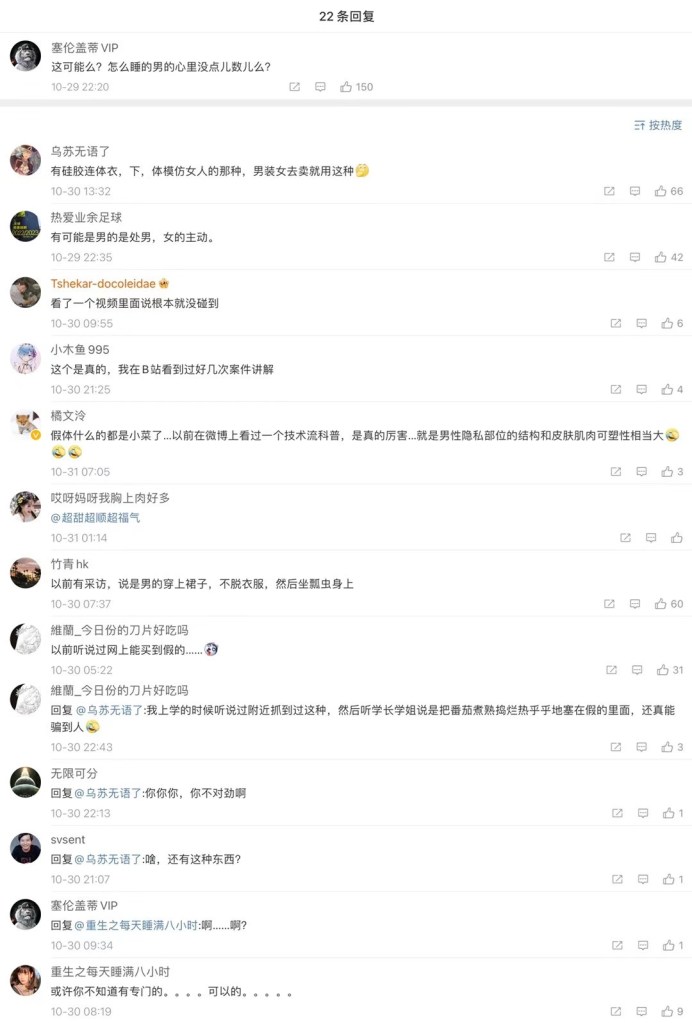Like 小木鱼 995's reply
Screen dimensions: 692x1023
(x=667, y=389)
